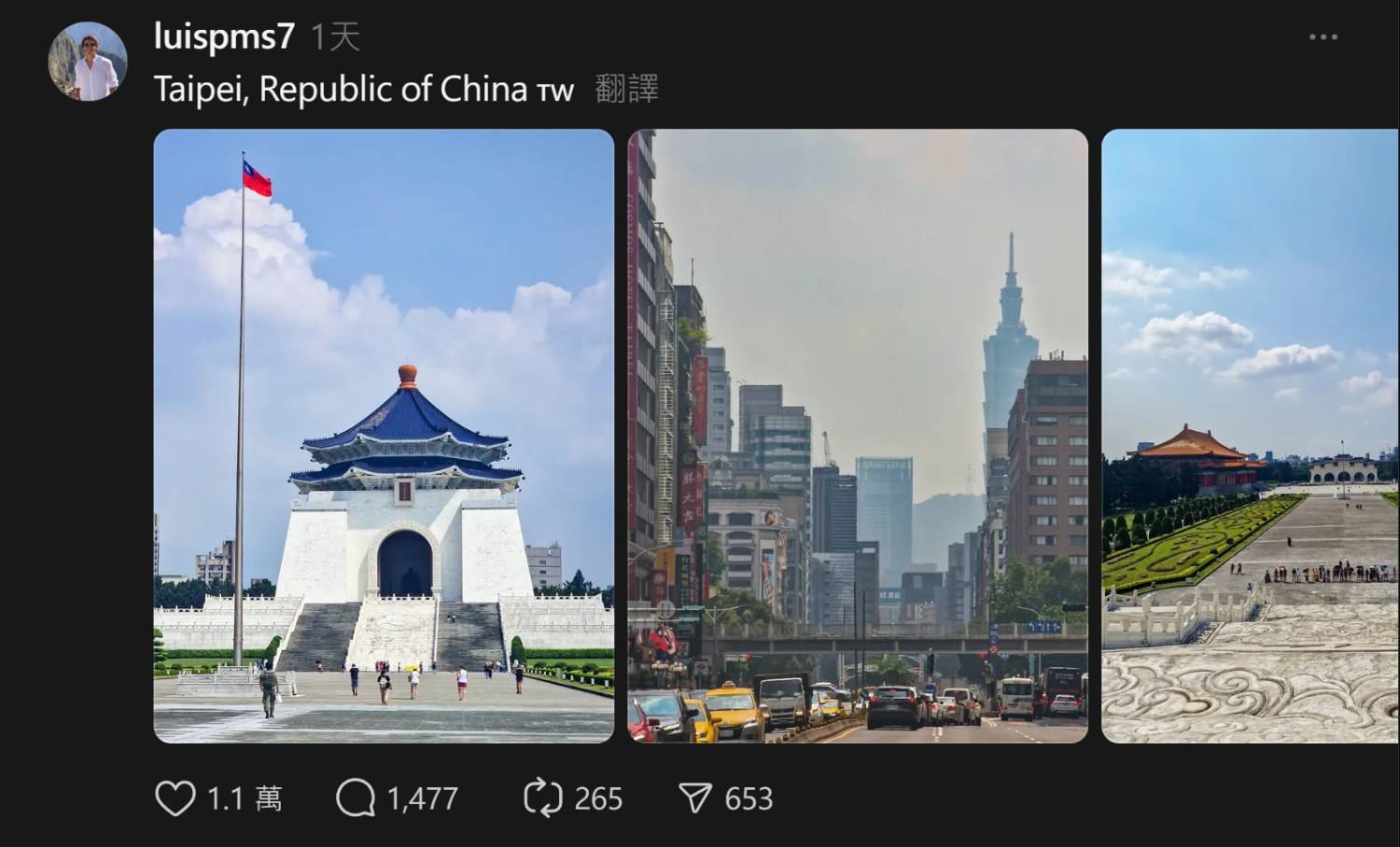
Task: Open the garden plaza photo
Action: [1250, 436]
